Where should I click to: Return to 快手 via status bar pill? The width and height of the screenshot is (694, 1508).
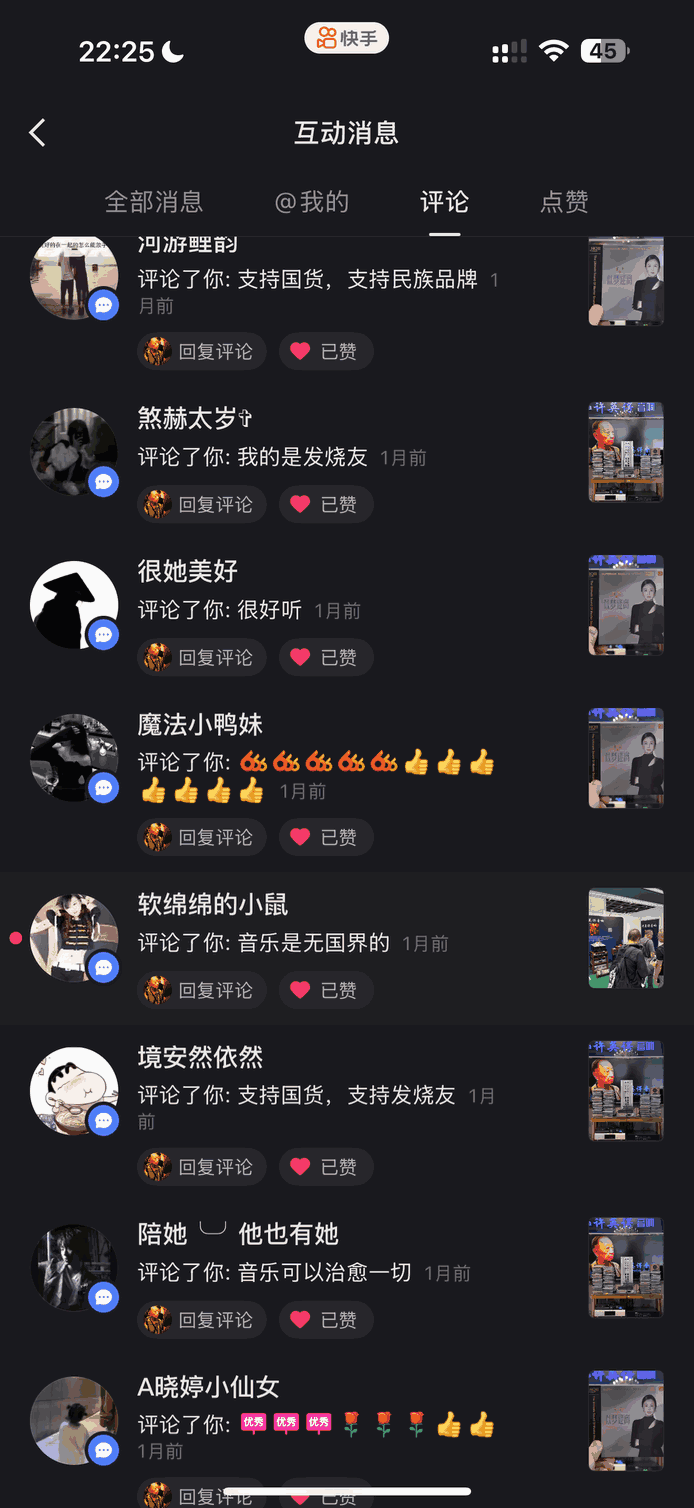347,39
